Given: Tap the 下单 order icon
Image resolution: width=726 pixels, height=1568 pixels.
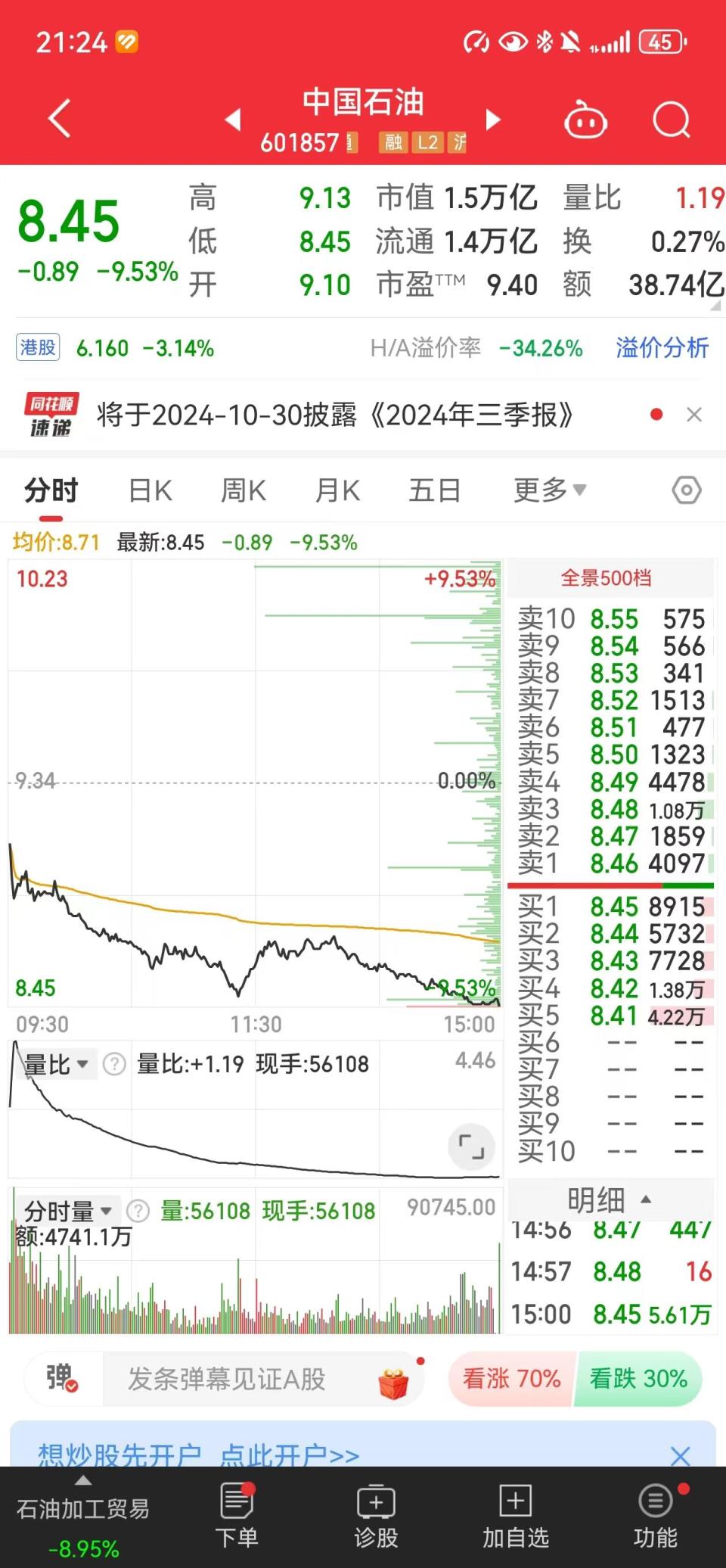Looking at the screenshot, I should 237,1514.
